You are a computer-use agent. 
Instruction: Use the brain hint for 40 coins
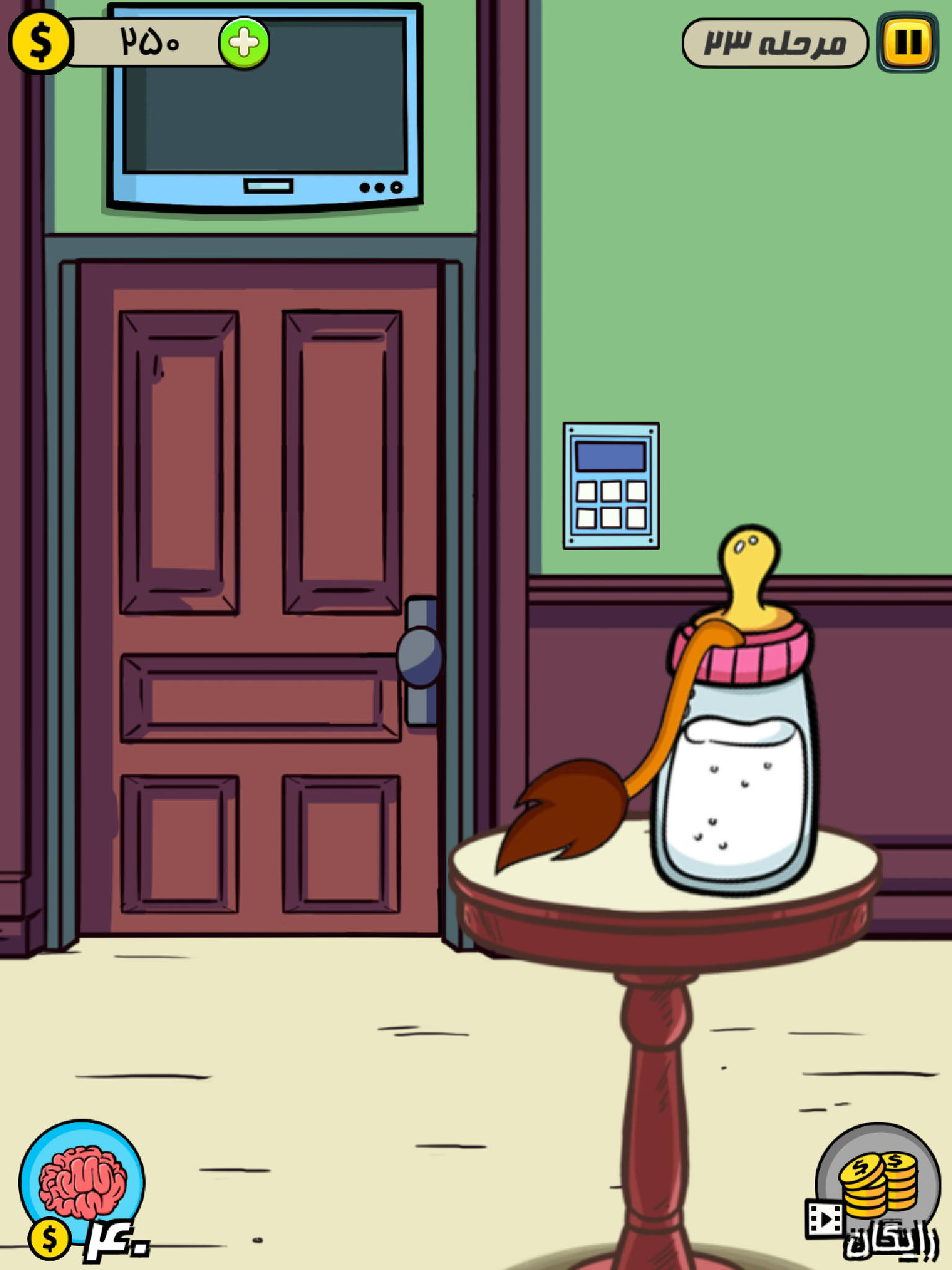[82, 1183]
